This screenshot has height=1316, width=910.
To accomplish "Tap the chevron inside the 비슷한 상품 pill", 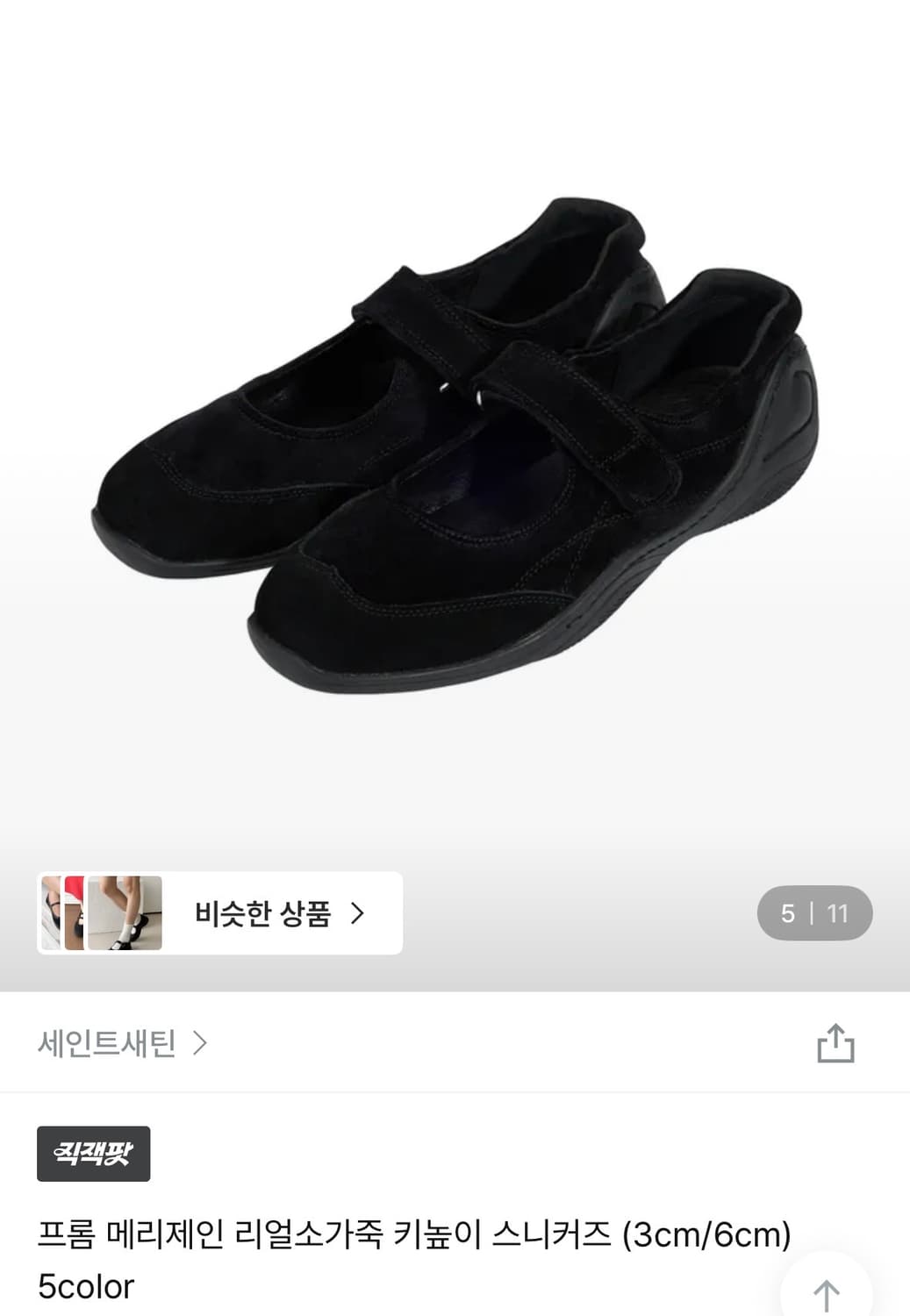I will coord(355,913).
